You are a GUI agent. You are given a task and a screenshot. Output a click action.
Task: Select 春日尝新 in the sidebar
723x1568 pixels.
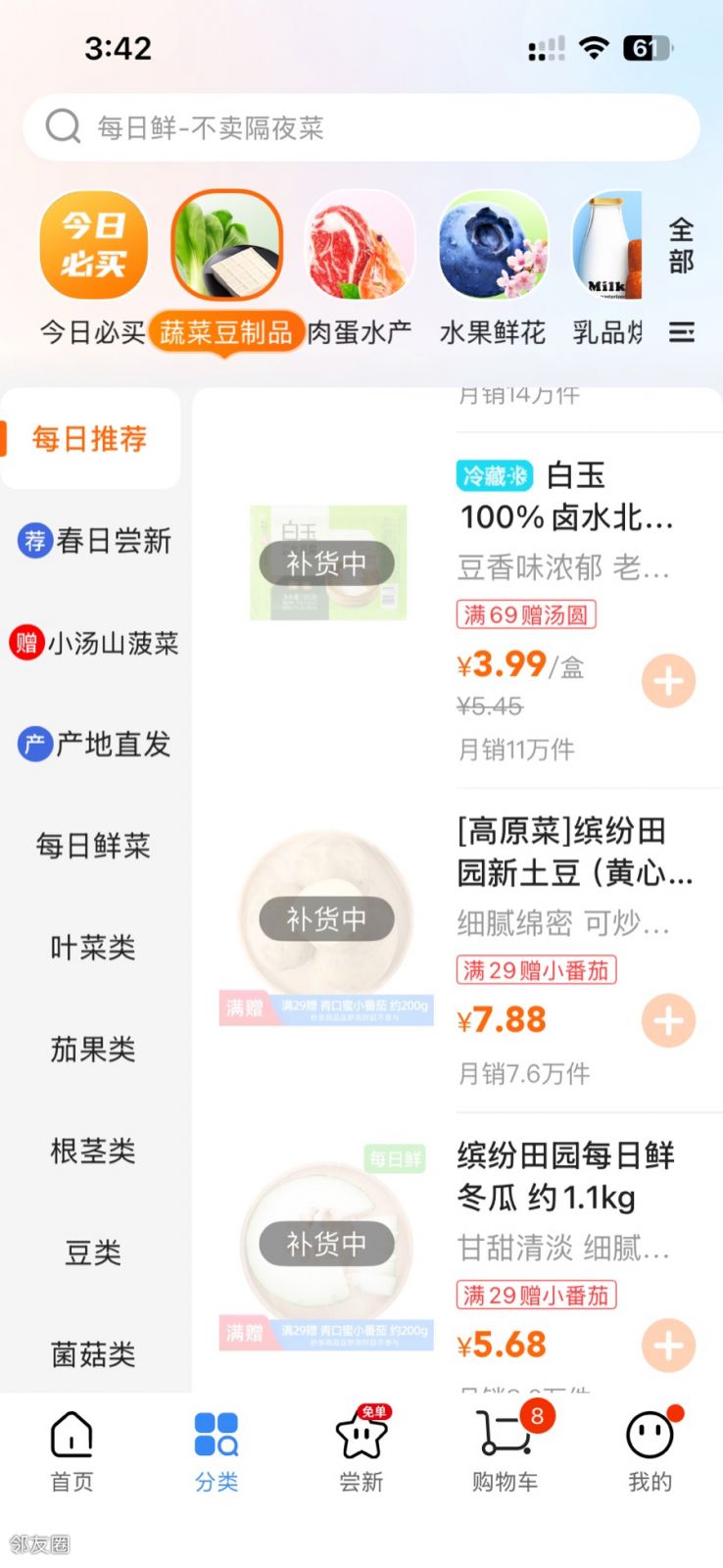click(94, 541)
